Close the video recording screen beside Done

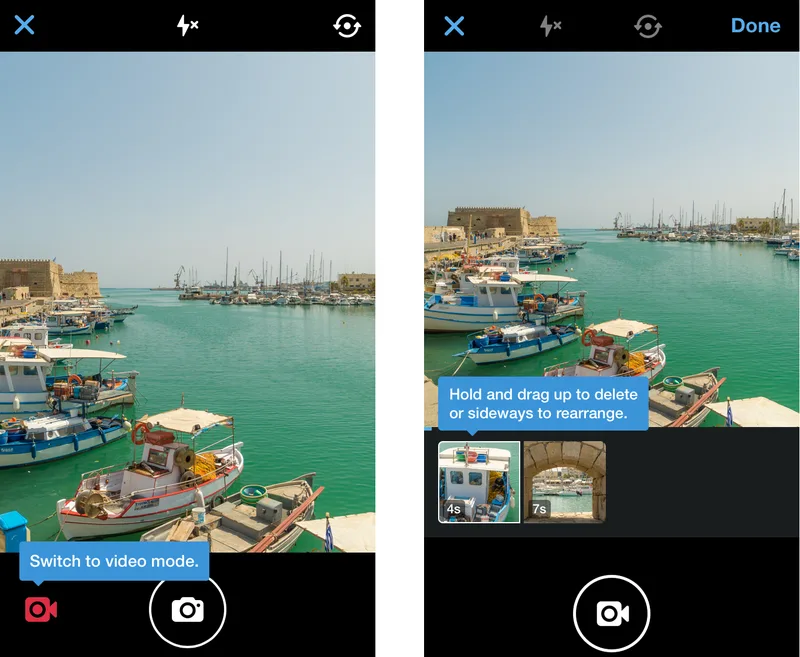(454, 26)
